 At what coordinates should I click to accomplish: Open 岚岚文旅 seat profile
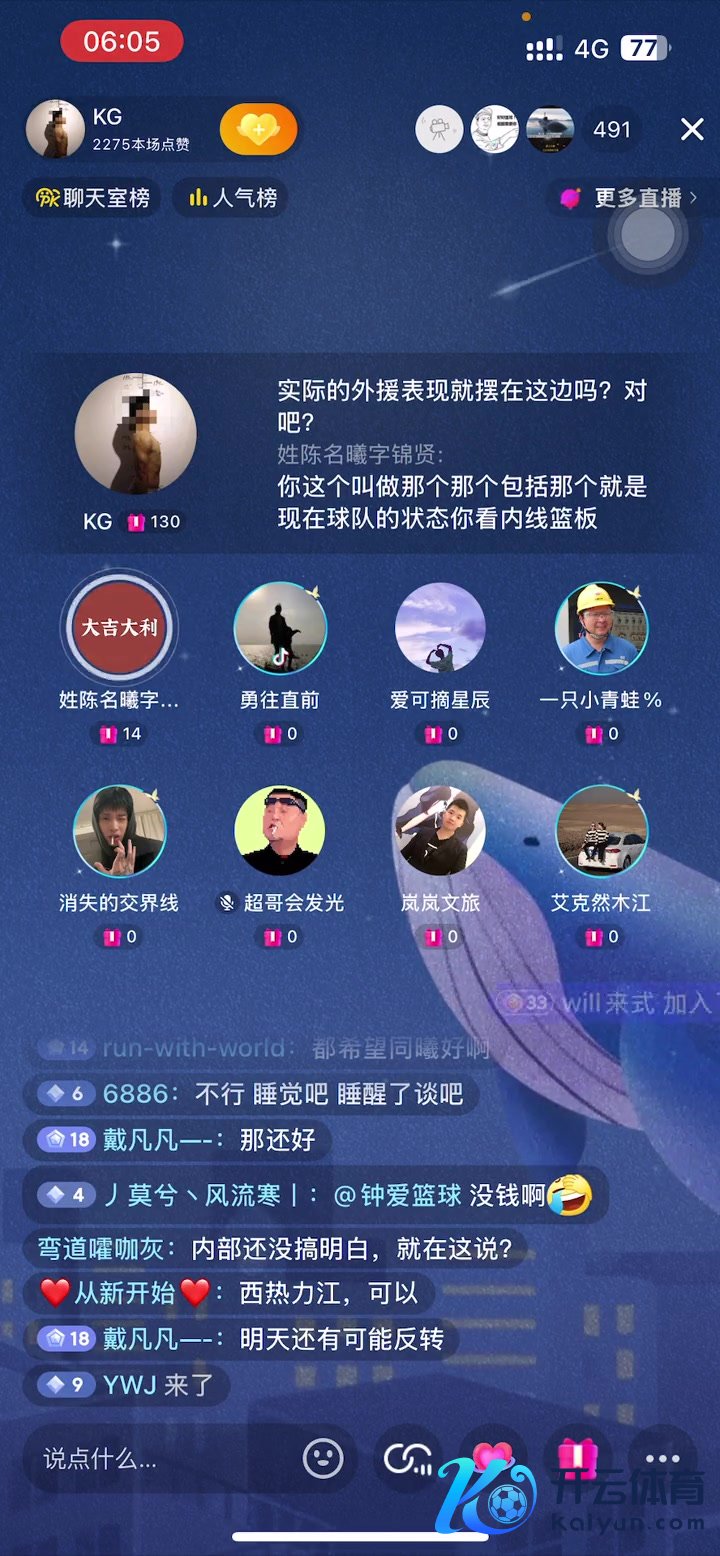click(x=441, y=831)
